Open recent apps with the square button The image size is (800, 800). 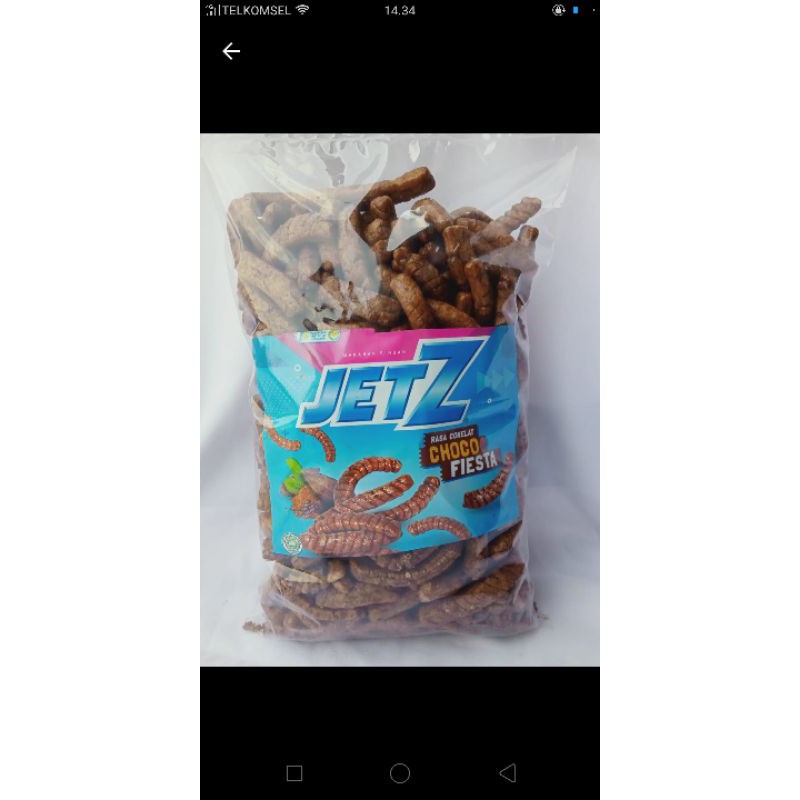294,773
